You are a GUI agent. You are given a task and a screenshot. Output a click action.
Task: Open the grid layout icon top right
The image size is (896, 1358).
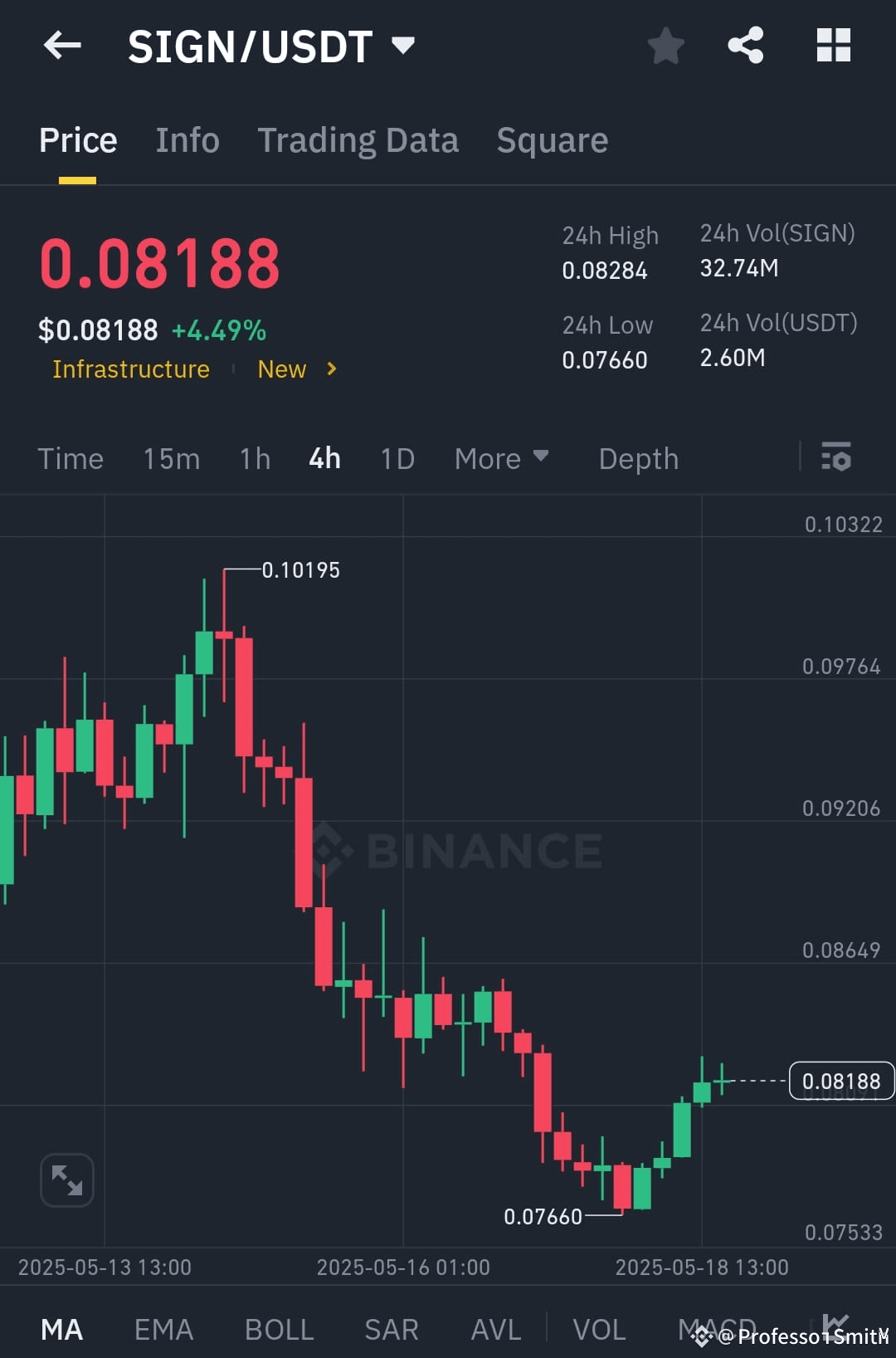click(x=832, y=46)
